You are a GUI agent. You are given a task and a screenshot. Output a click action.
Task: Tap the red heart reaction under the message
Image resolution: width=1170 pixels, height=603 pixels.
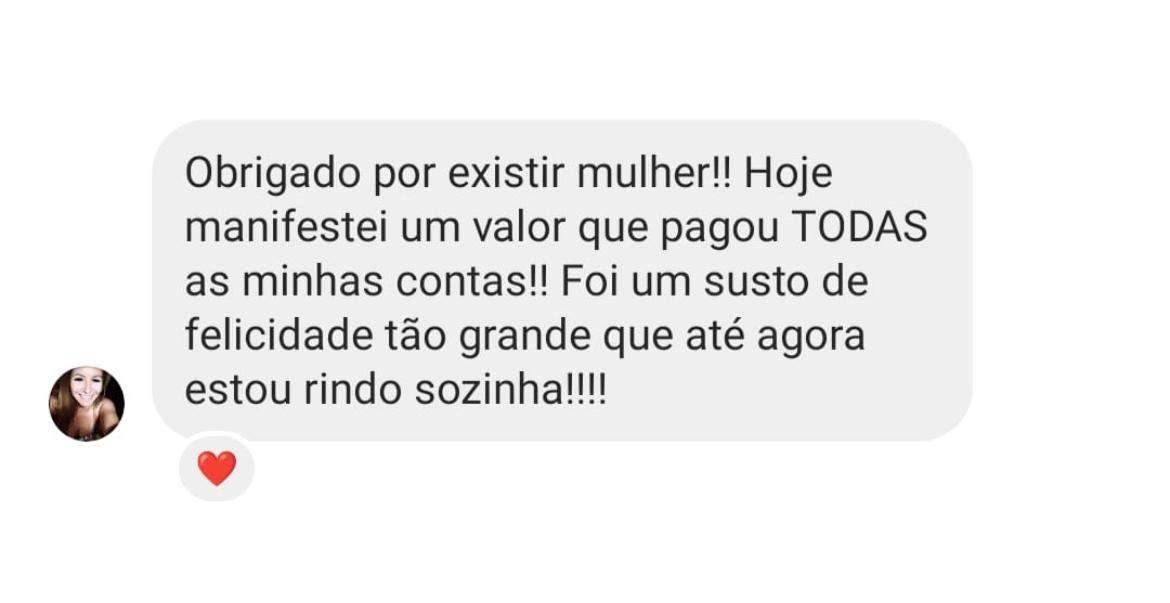(x=216, y=468)
